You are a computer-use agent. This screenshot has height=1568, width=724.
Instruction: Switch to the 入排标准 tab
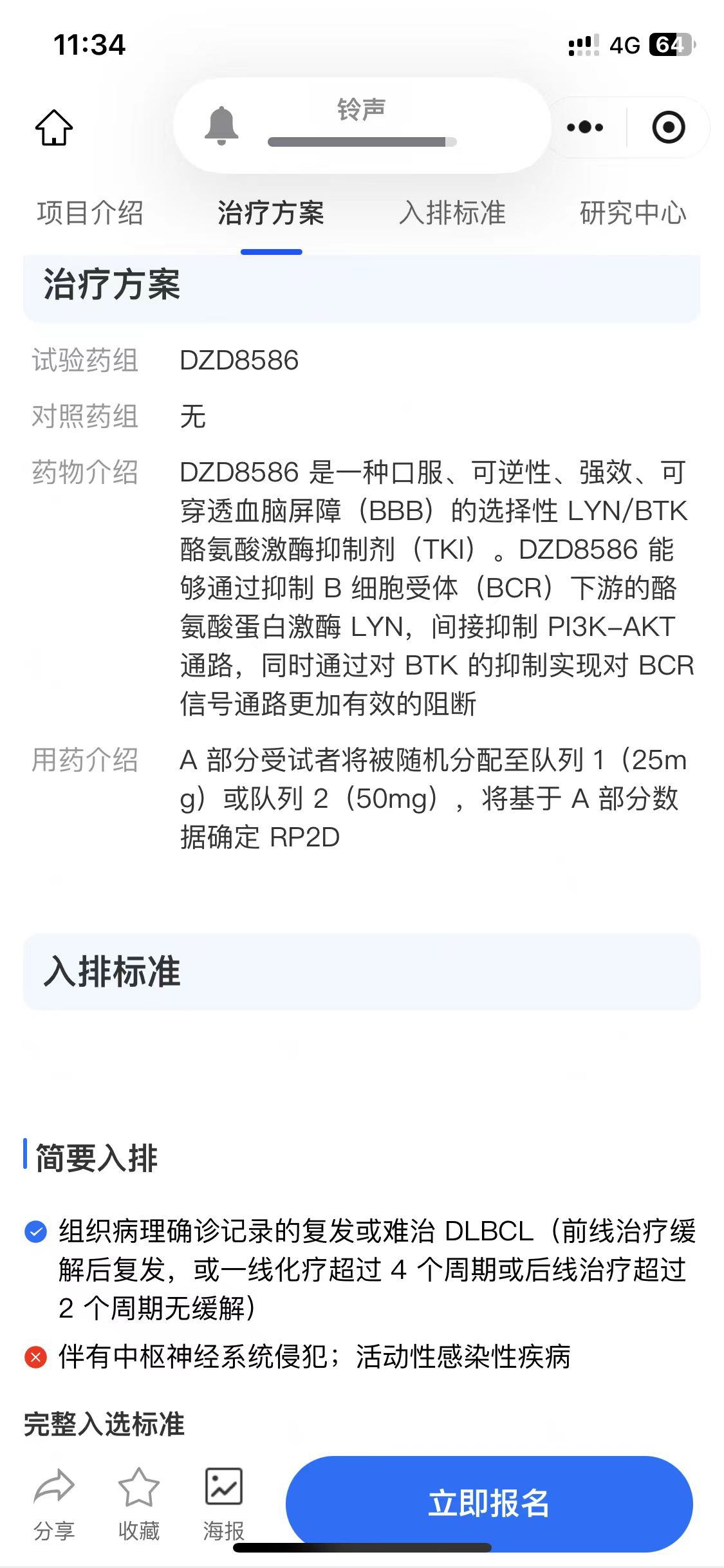[452, 213]
